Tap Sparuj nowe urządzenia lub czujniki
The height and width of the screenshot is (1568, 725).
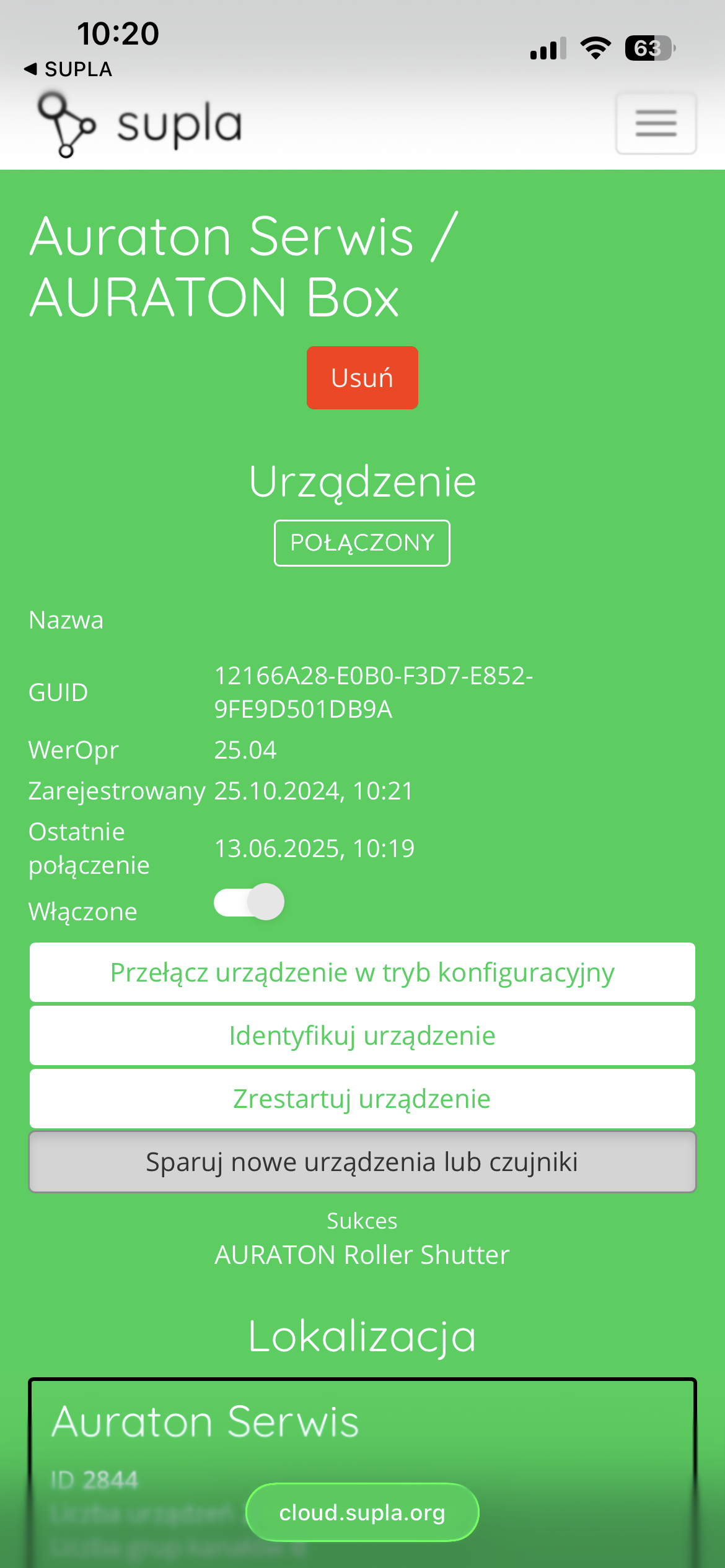362,1162
